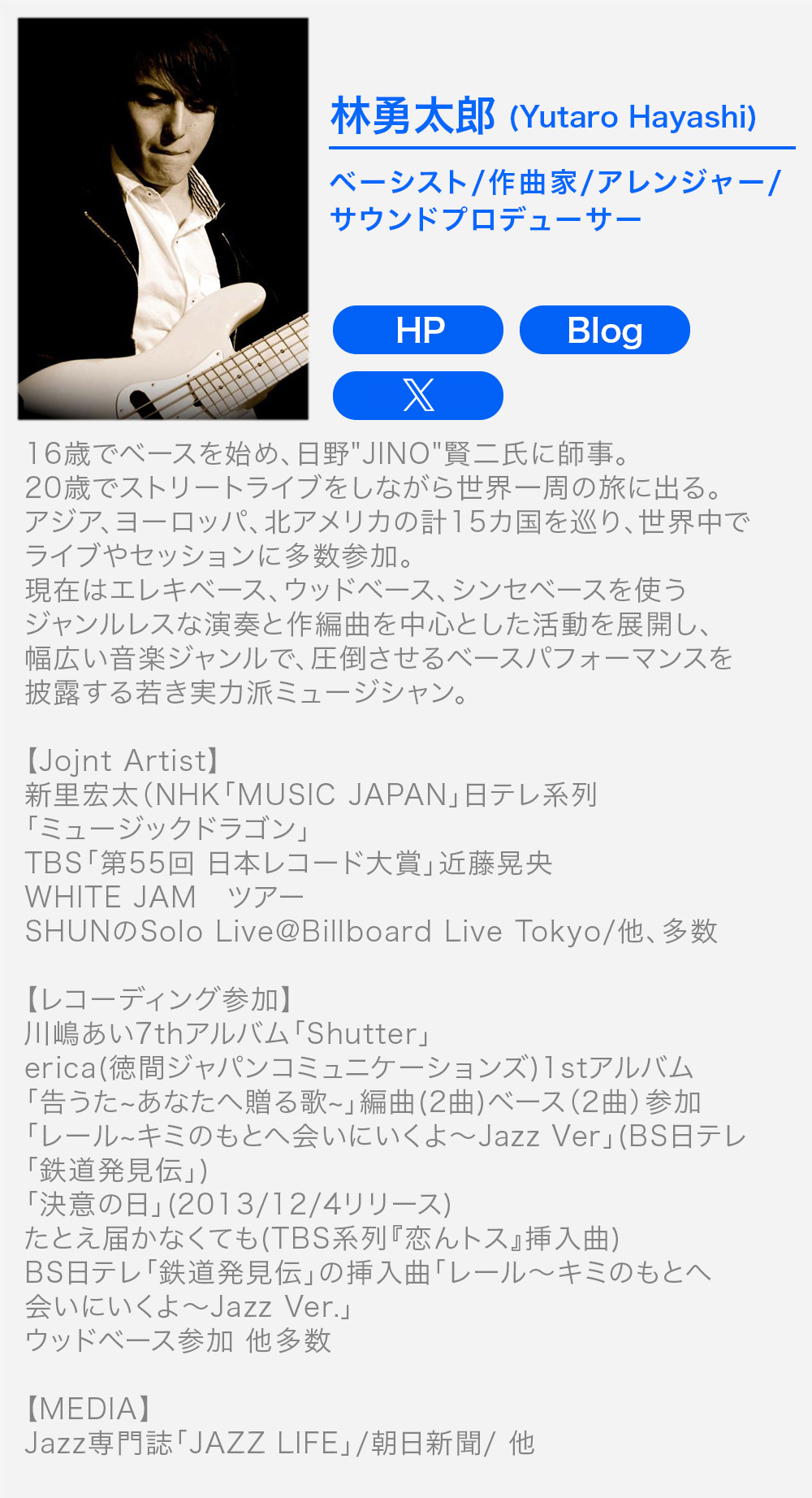This screenshot has height=1498, width=812.
Task: Open Yutaro Hayashi's HP link
Action: pyautogui.click(x=418, y=330)
